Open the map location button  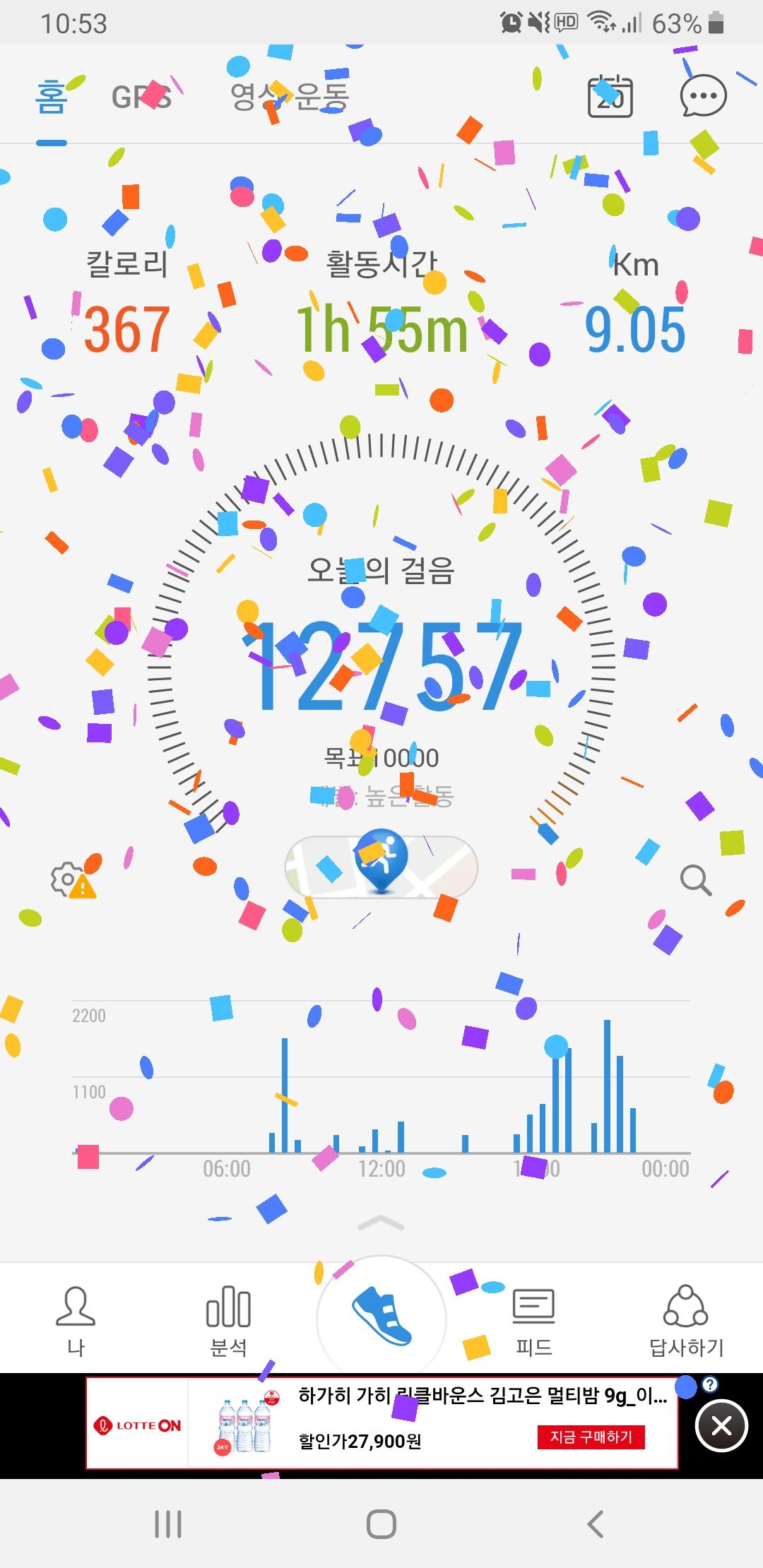coord(381,866)
